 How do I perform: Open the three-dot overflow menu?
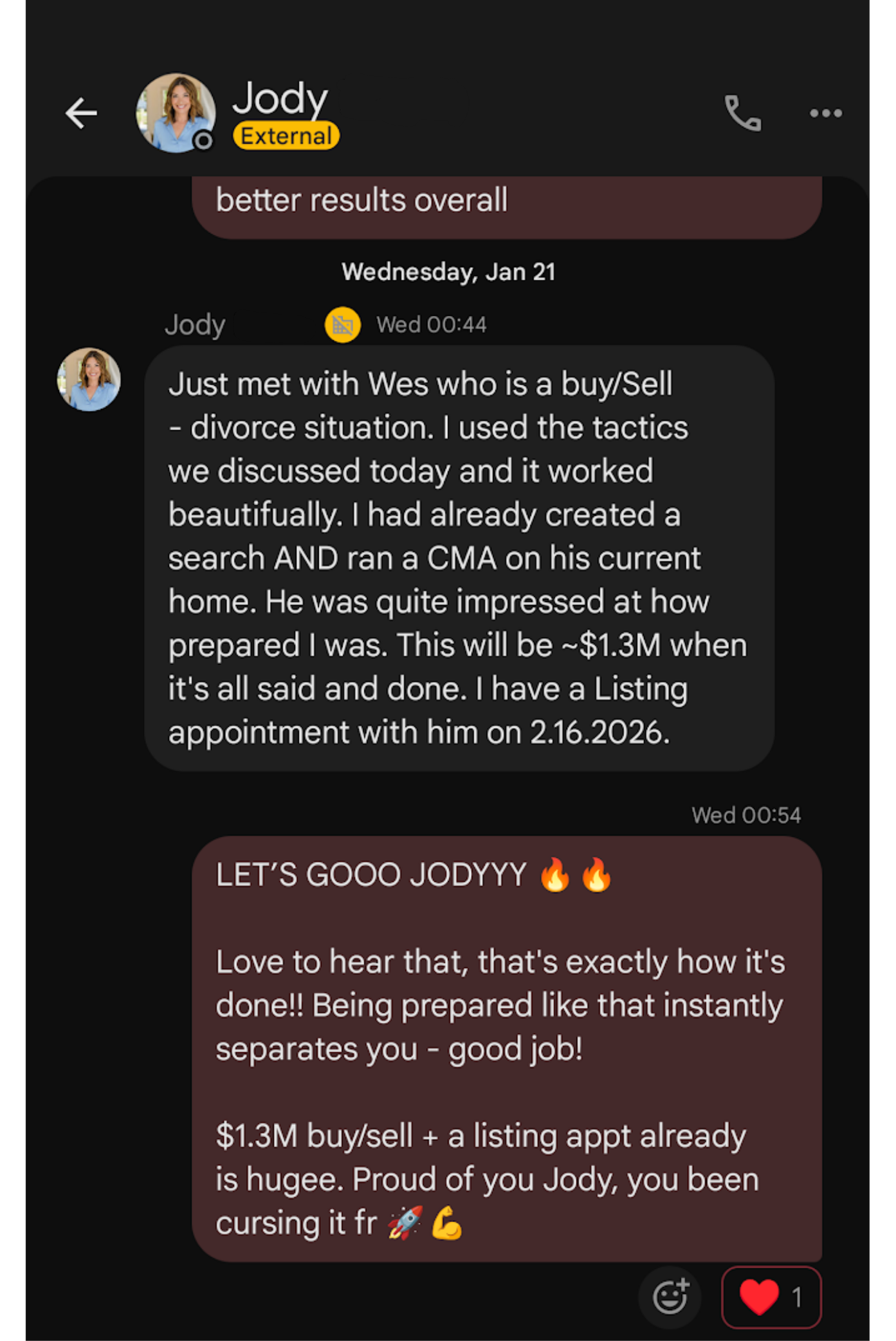point(825,113)
